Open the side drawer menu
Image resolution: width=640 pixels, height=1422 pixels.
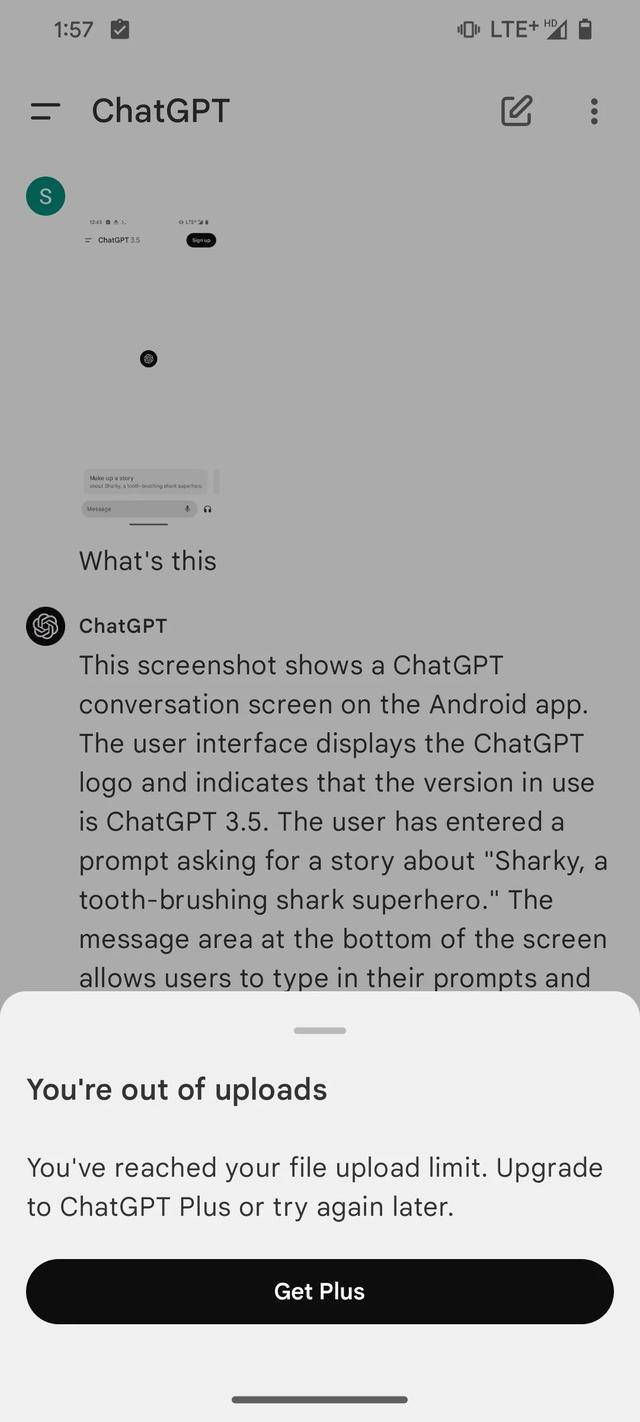point(46,111)
